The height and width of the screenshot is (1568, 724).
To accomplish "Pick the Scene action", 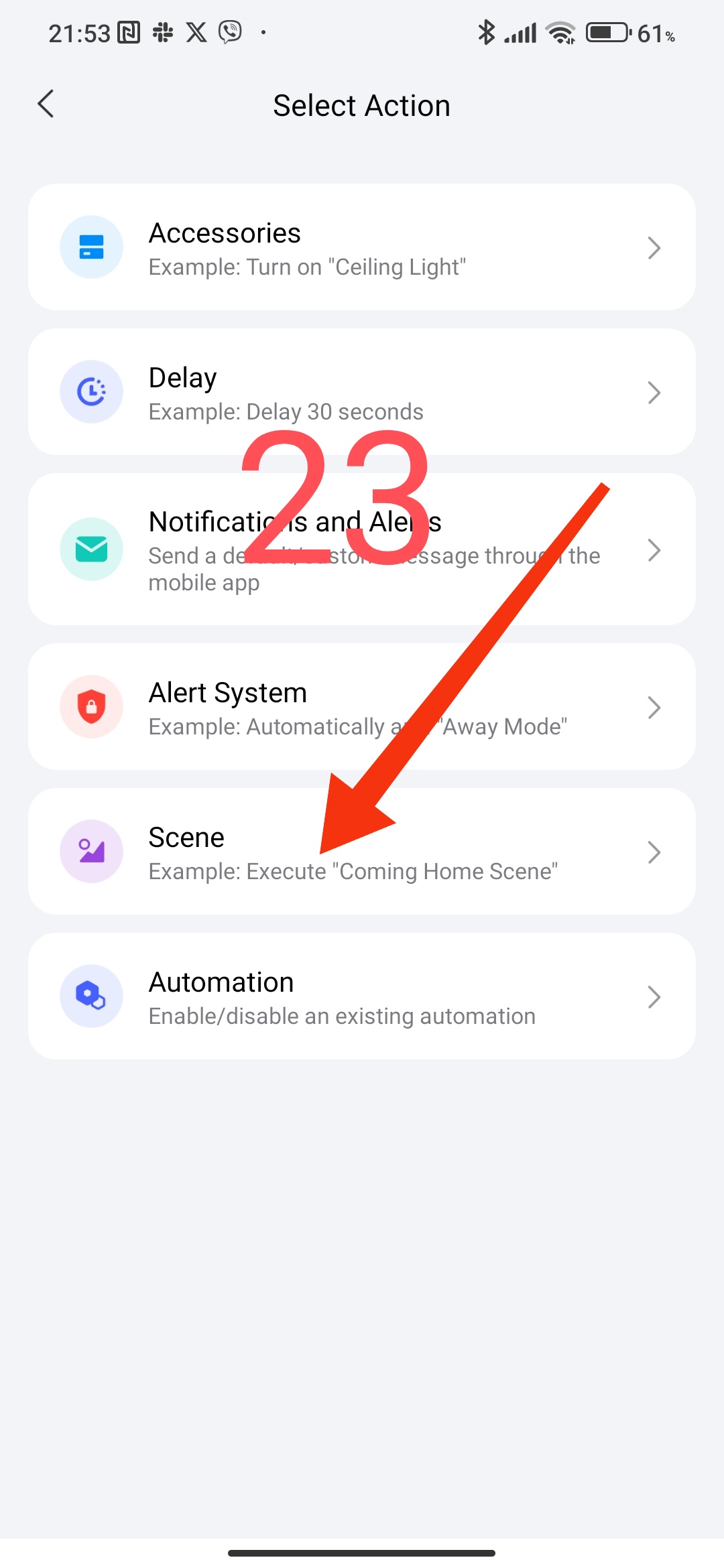I will [x=361, y=852].
